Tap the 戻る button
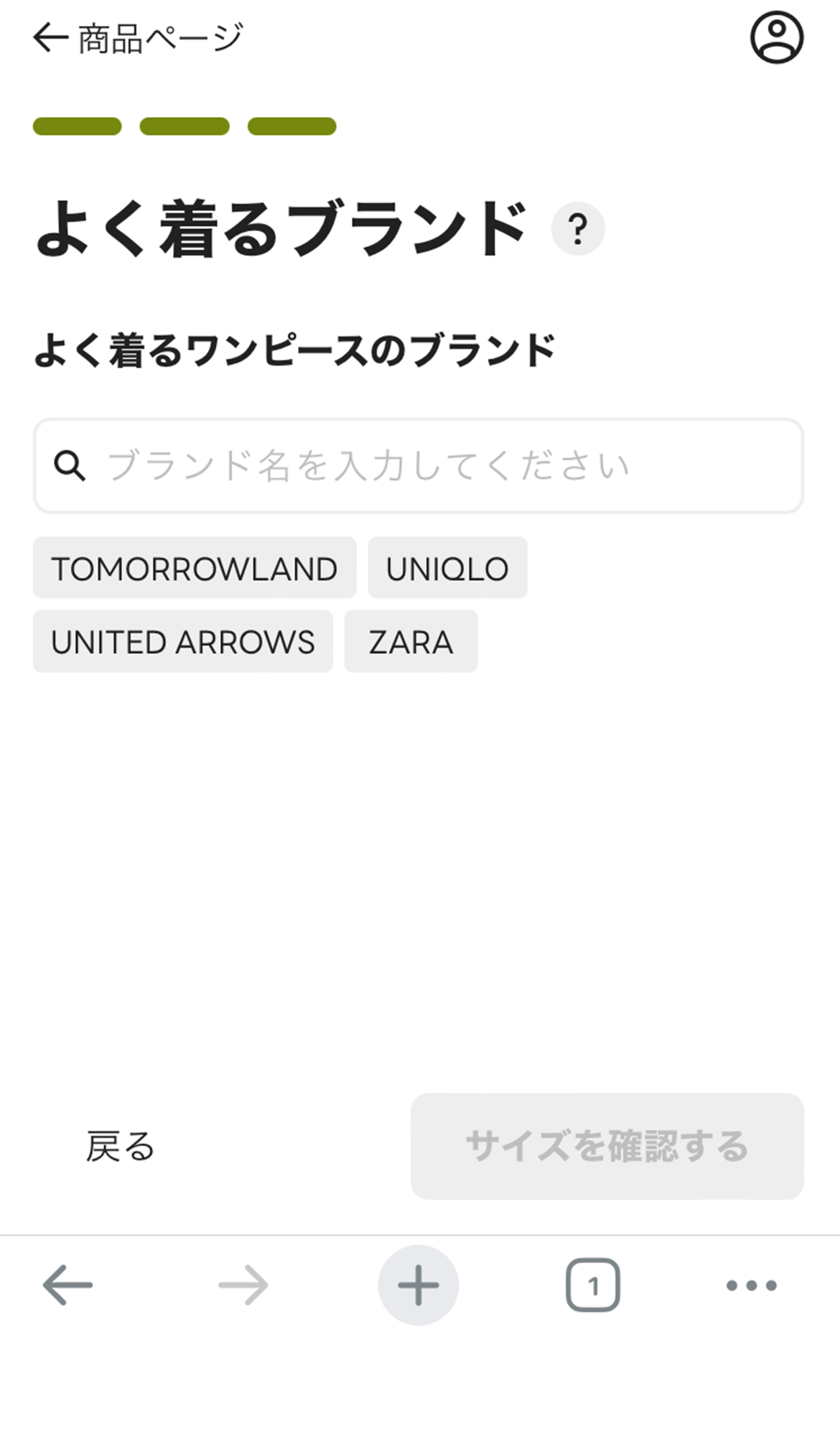This screenshot has height=1439, width=840. tap(120, 1146)
